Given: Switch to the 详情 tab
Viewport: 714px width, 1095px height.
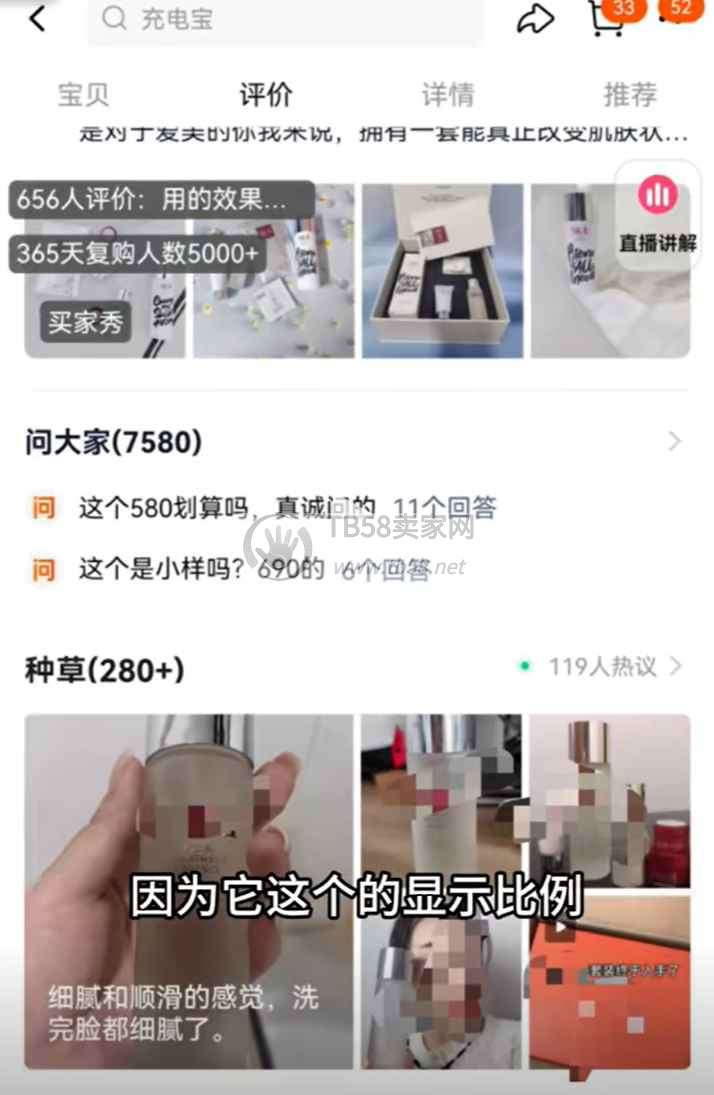Looking at the screenshot, I should [447, 95].
